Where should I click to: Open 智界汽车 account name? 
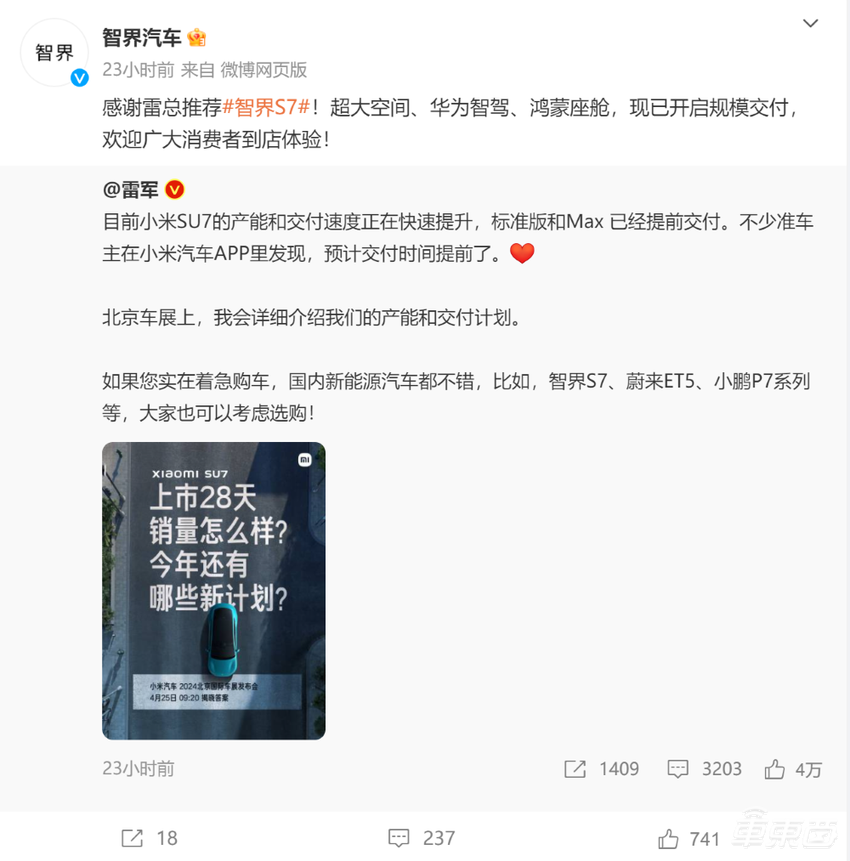pyautogui.click(x=142, y=39)
